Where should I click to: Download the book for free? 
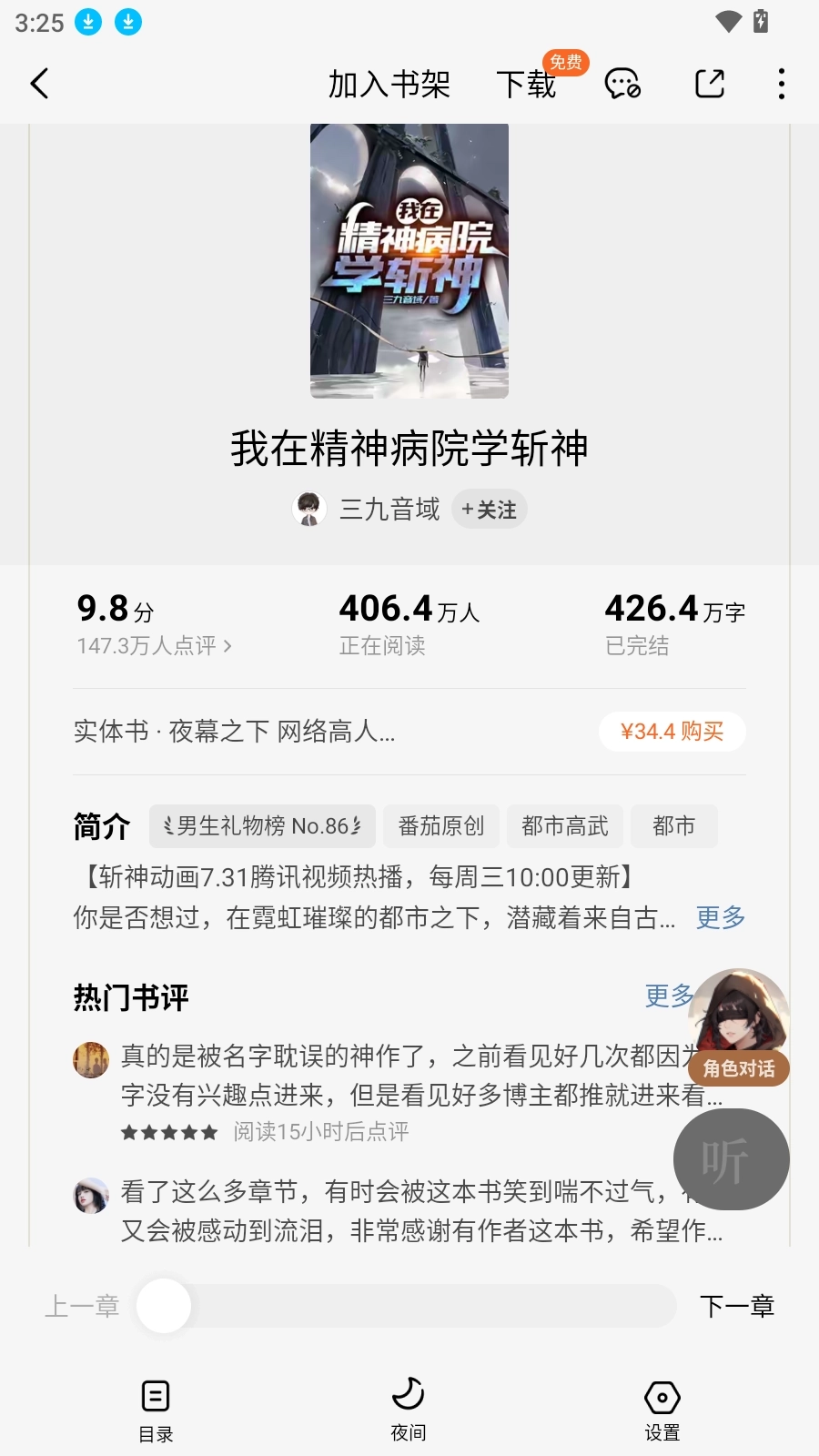pos(526,85)
